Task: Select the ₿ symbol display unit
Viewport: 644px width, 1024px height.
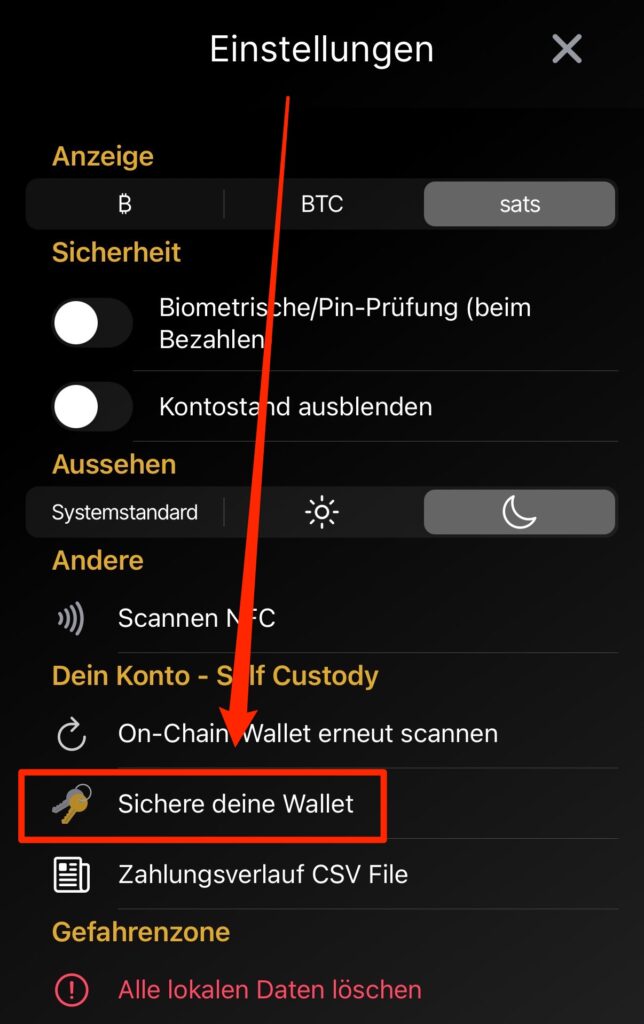Action: pos(125,204)
